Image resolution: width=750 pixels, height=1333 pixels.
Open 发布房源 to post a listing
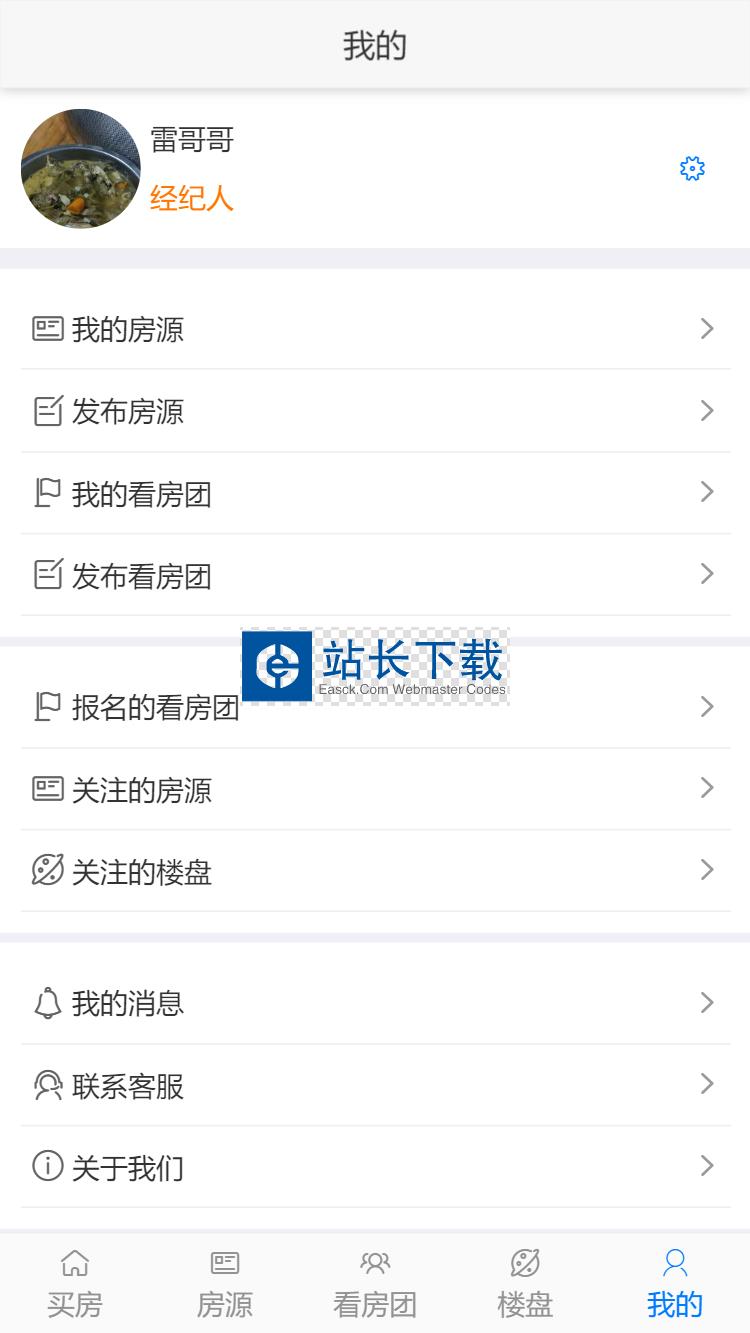click(375, 411)
